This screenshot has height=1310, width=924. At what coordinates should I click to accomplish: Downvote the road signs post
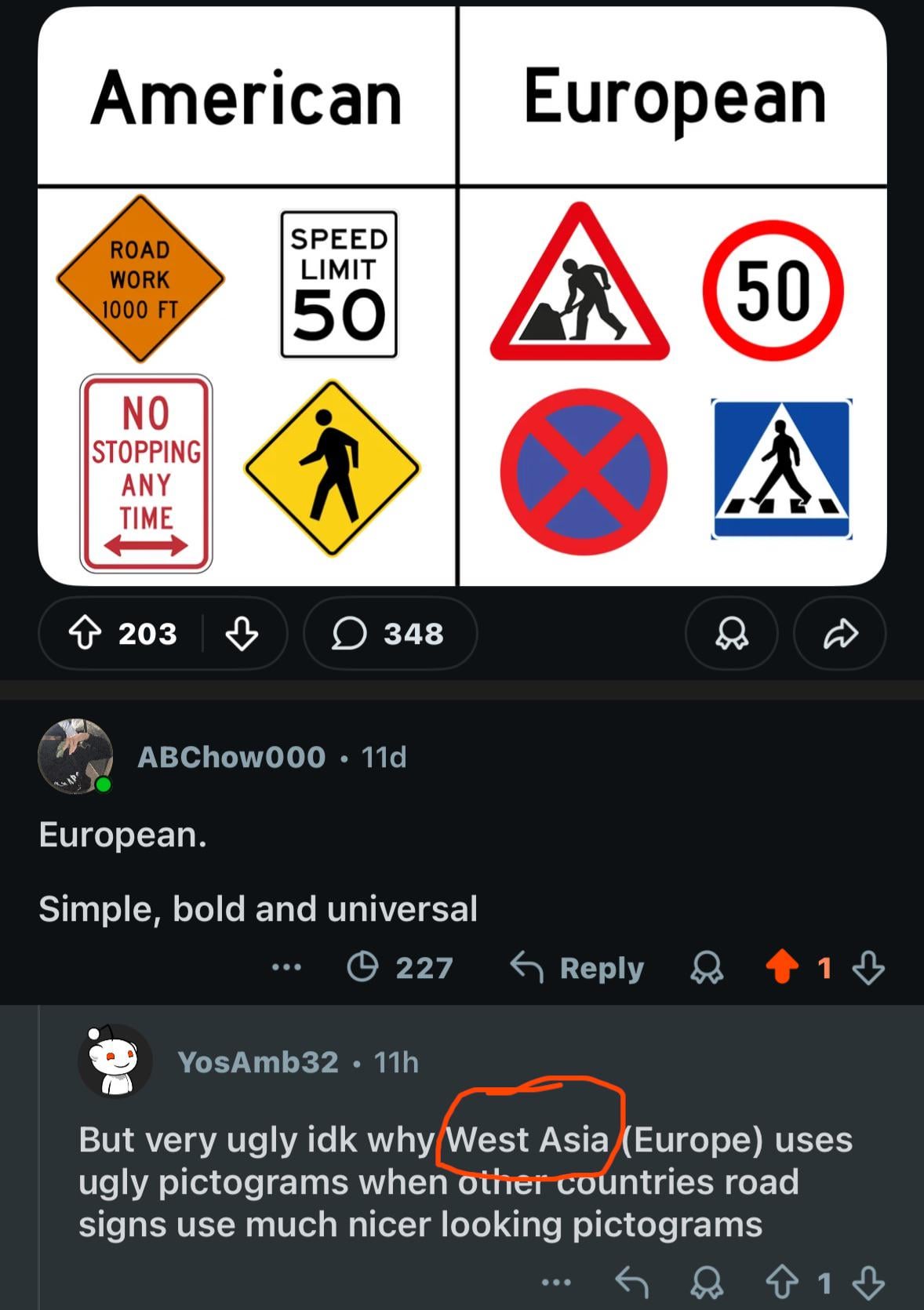coord(242,633)
